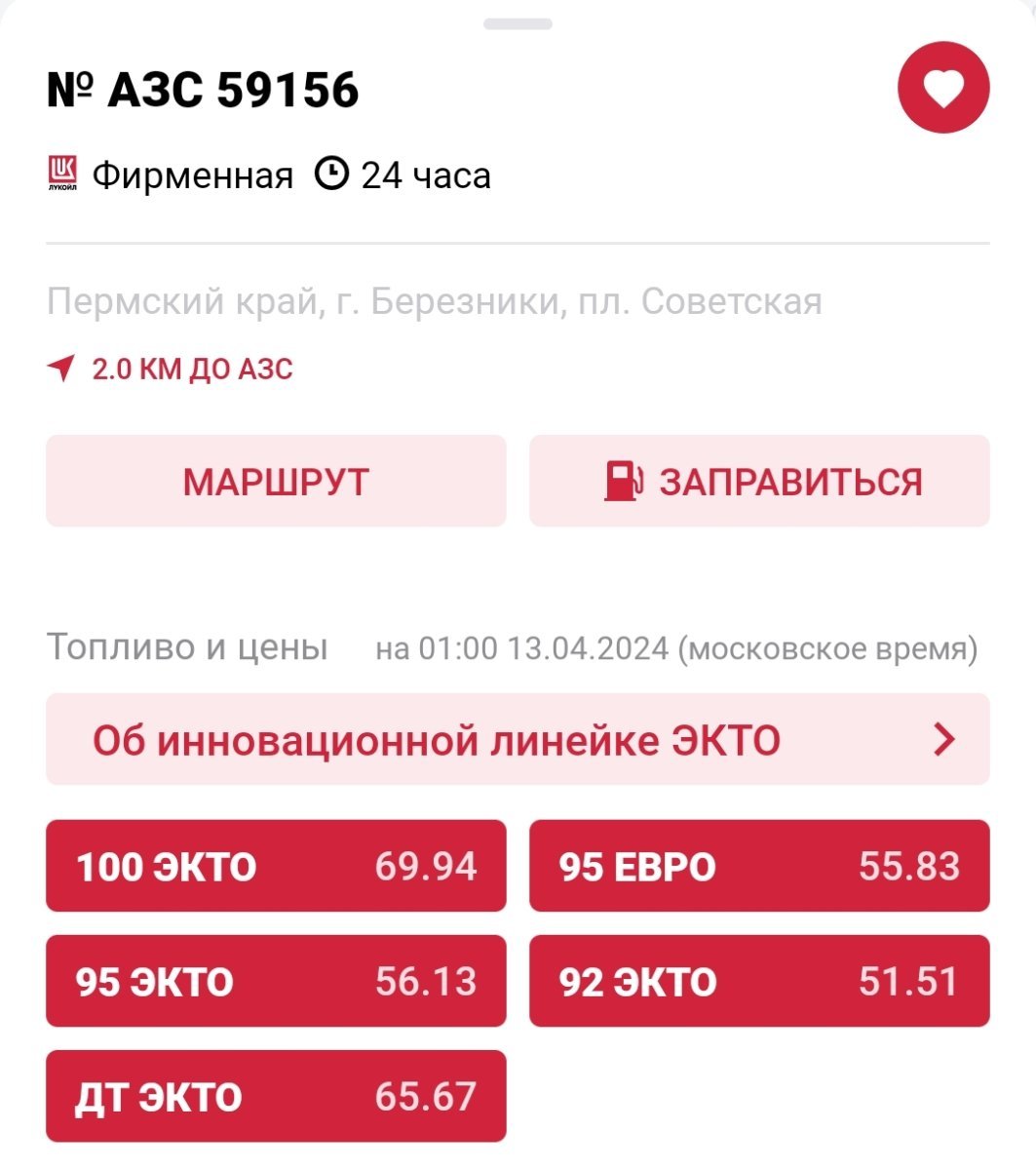Pick 92 ЭКТО fuel
The width and height of the screenshot is (1036, 1170).
pos(759,981)
